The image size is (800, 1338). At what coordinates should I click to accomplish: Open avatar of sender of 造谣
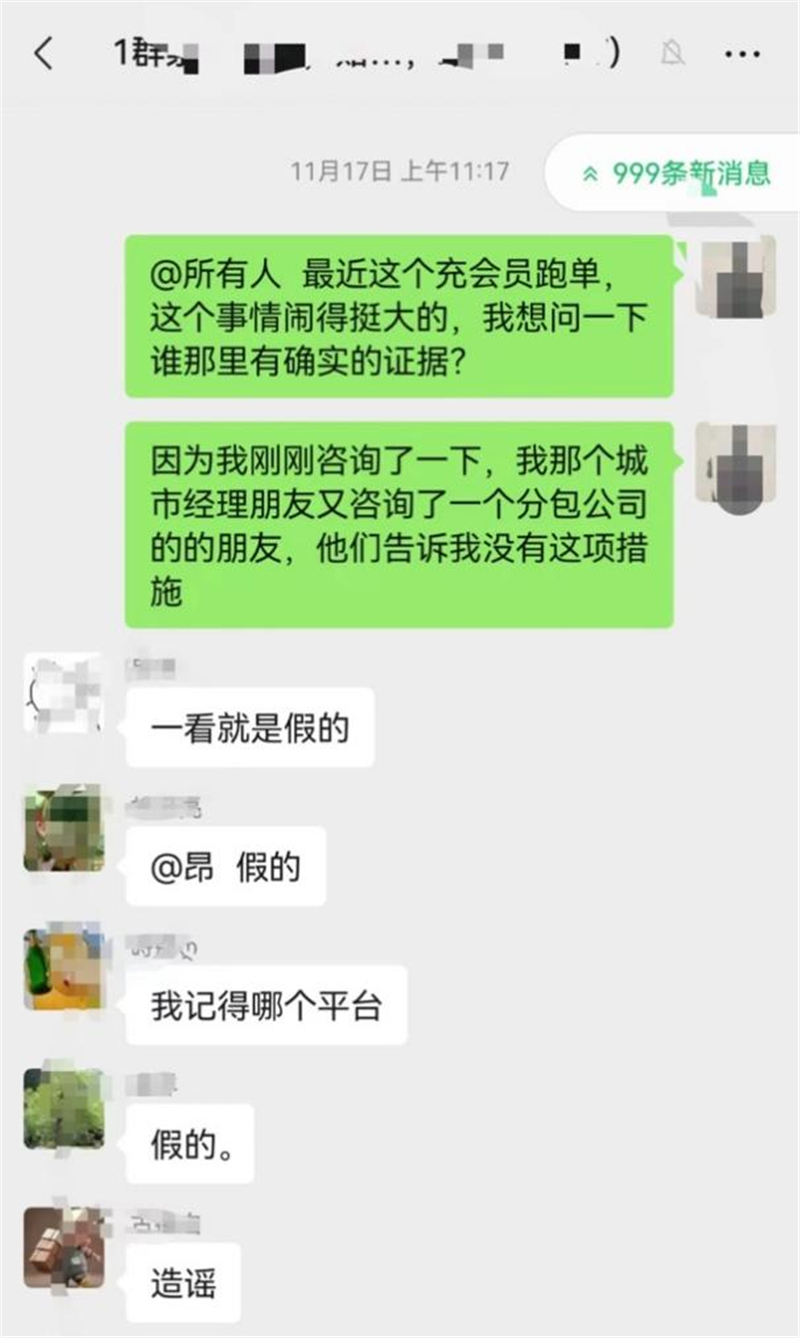coord(63,1247)
